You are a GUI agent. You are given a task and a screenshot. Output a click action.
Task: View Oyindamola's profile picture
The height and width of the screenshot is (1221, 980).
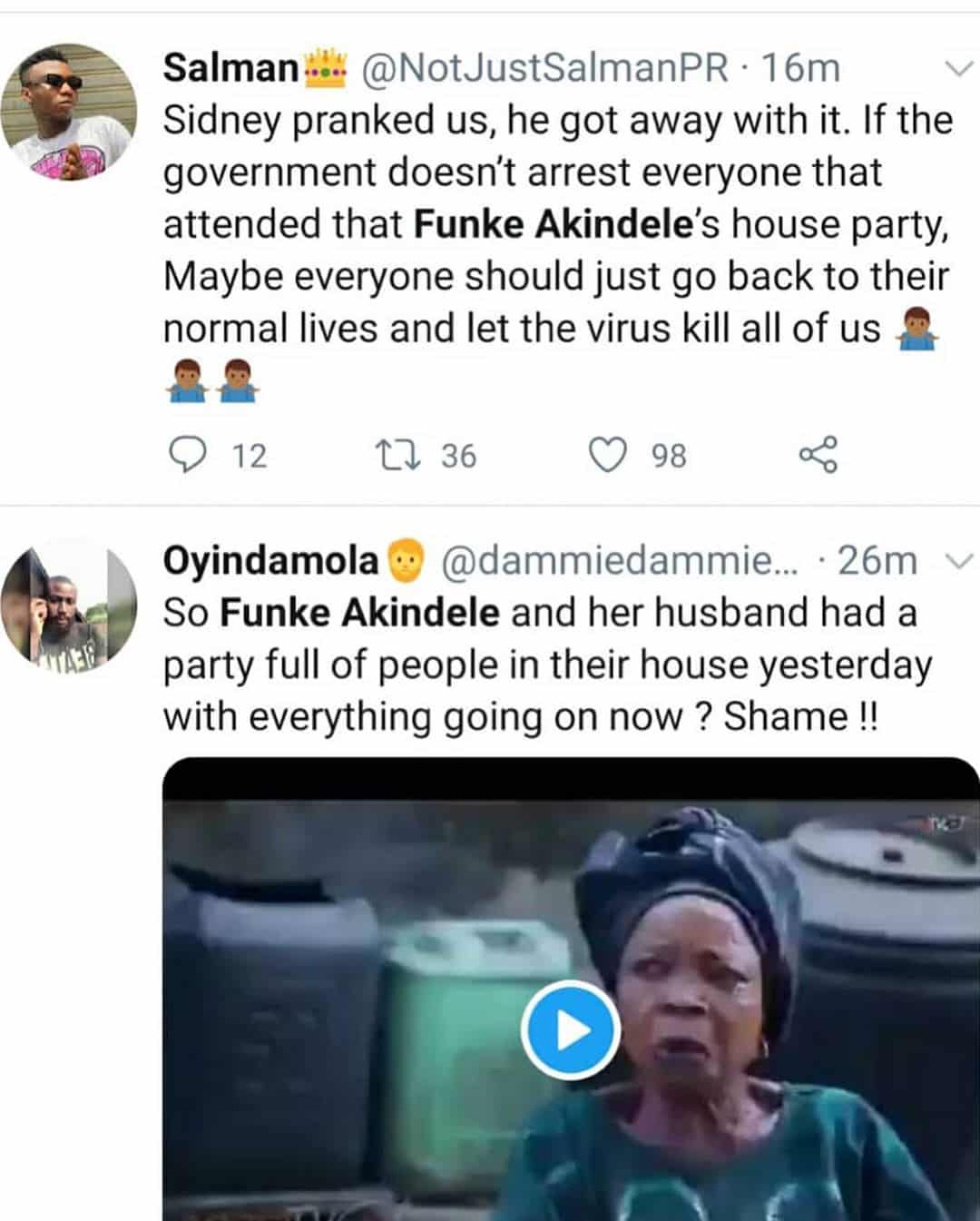(x=69, y=605)
